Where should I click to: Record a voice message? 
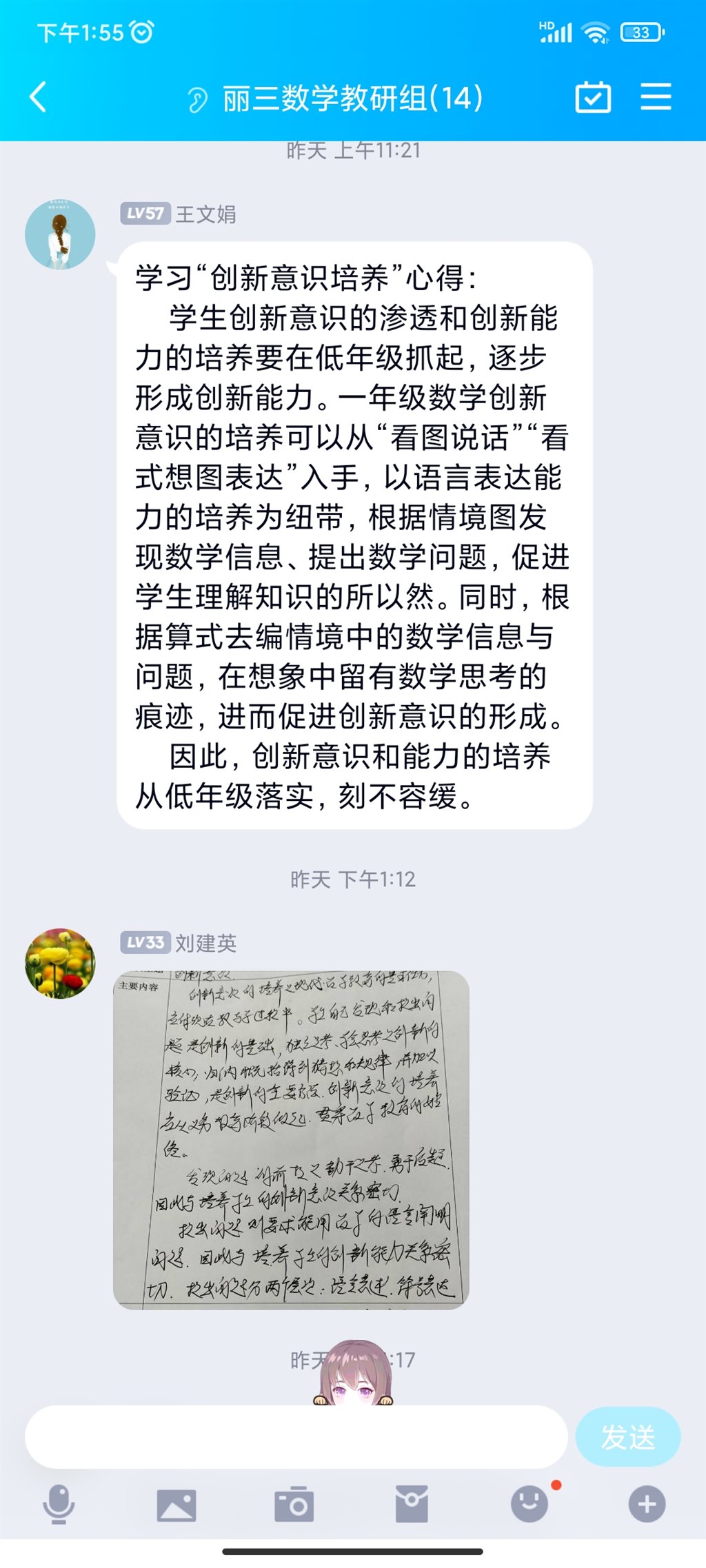[59, 1504]
